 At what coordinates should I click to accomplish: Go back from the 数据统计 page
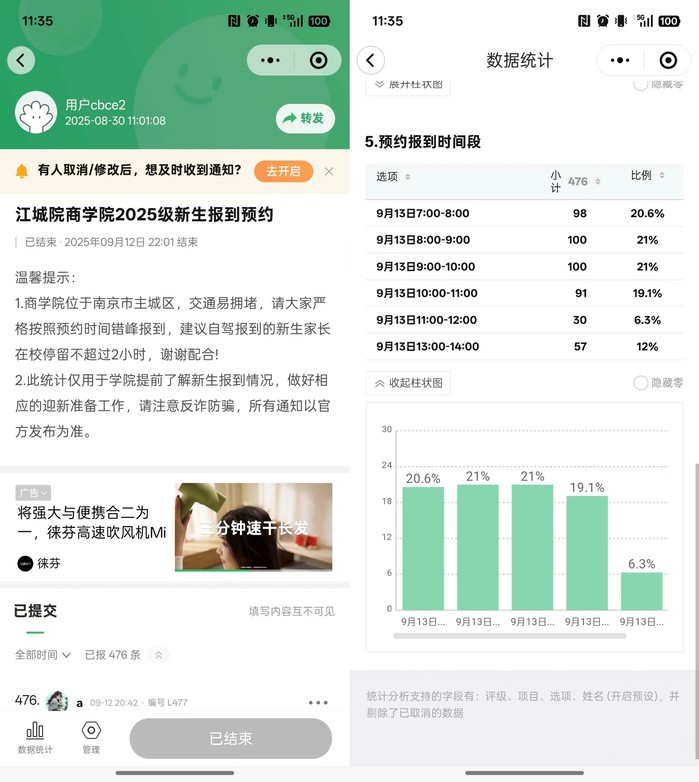370,60
